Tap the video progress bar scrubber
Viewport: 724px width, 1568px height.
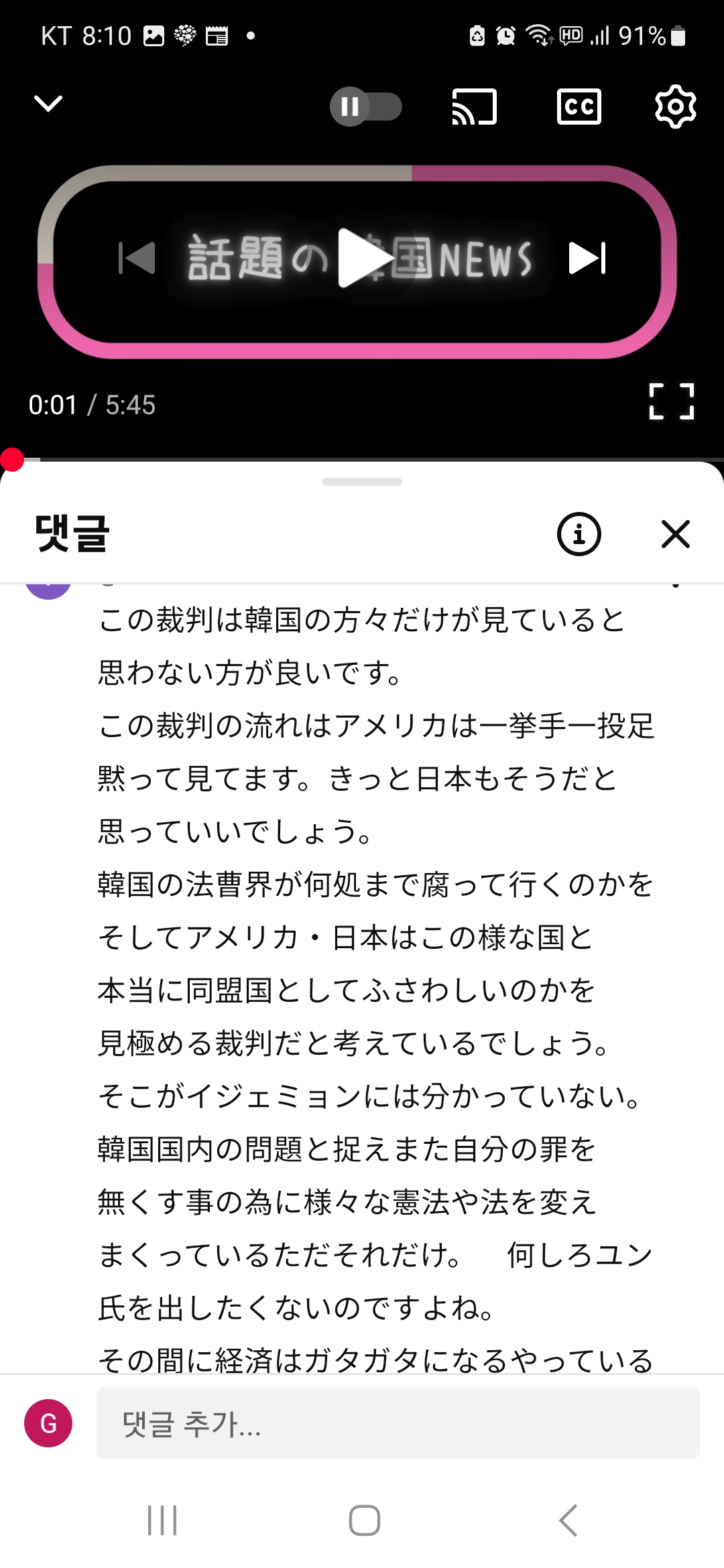12,460
